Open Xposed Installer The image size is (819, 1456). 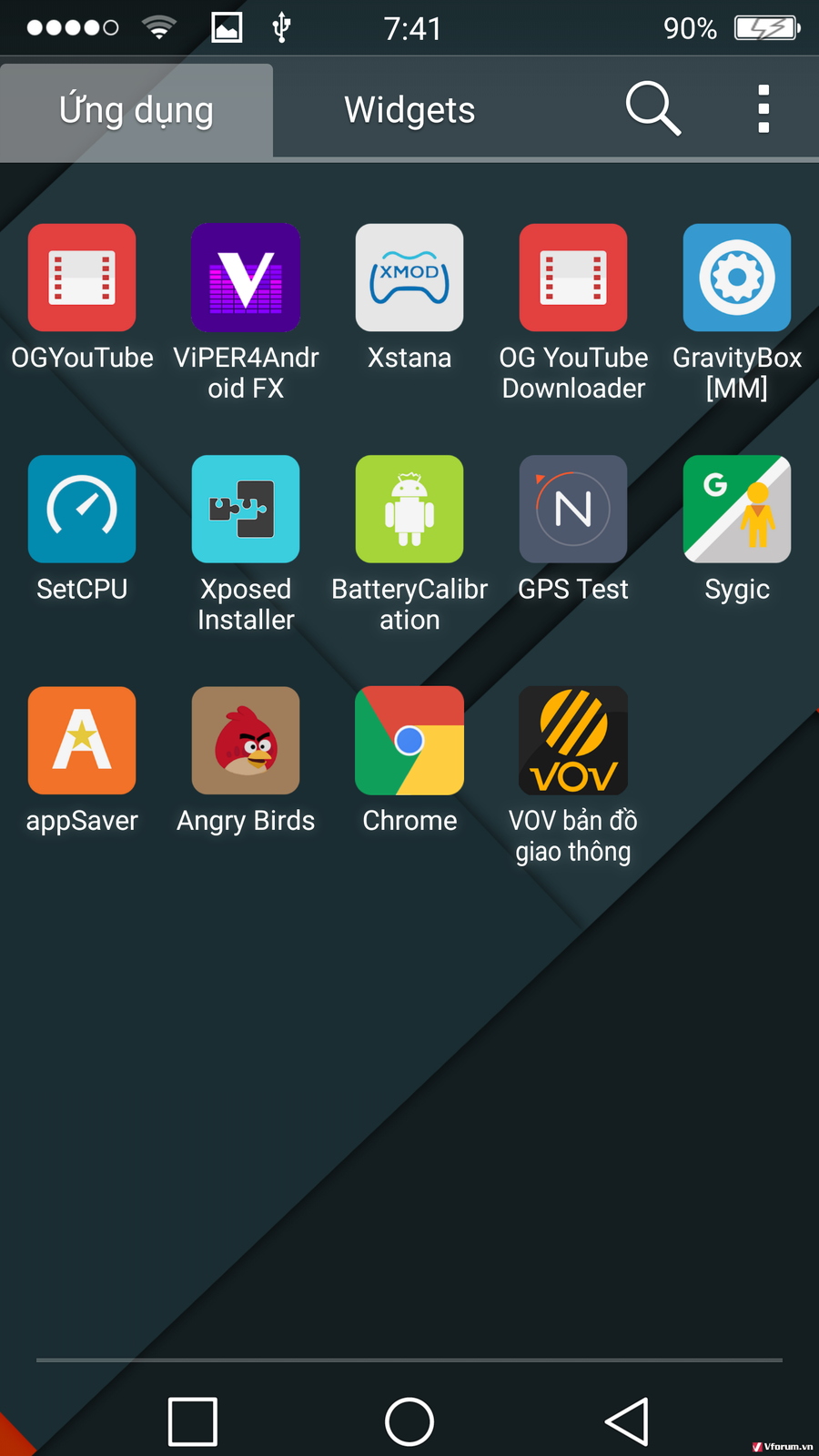[246, 509]
